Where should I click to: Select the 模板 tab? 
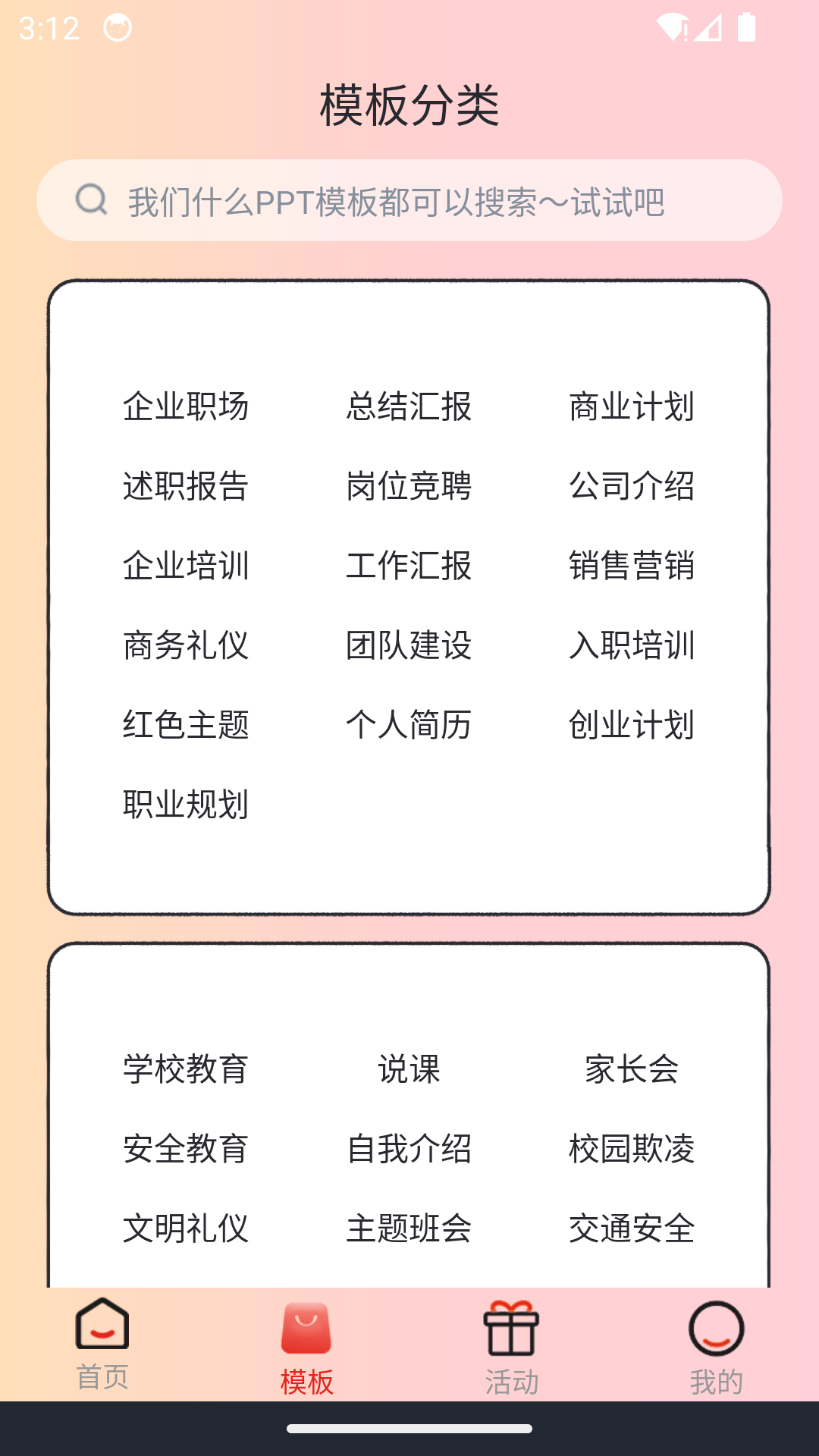[x=306, y=1348]
